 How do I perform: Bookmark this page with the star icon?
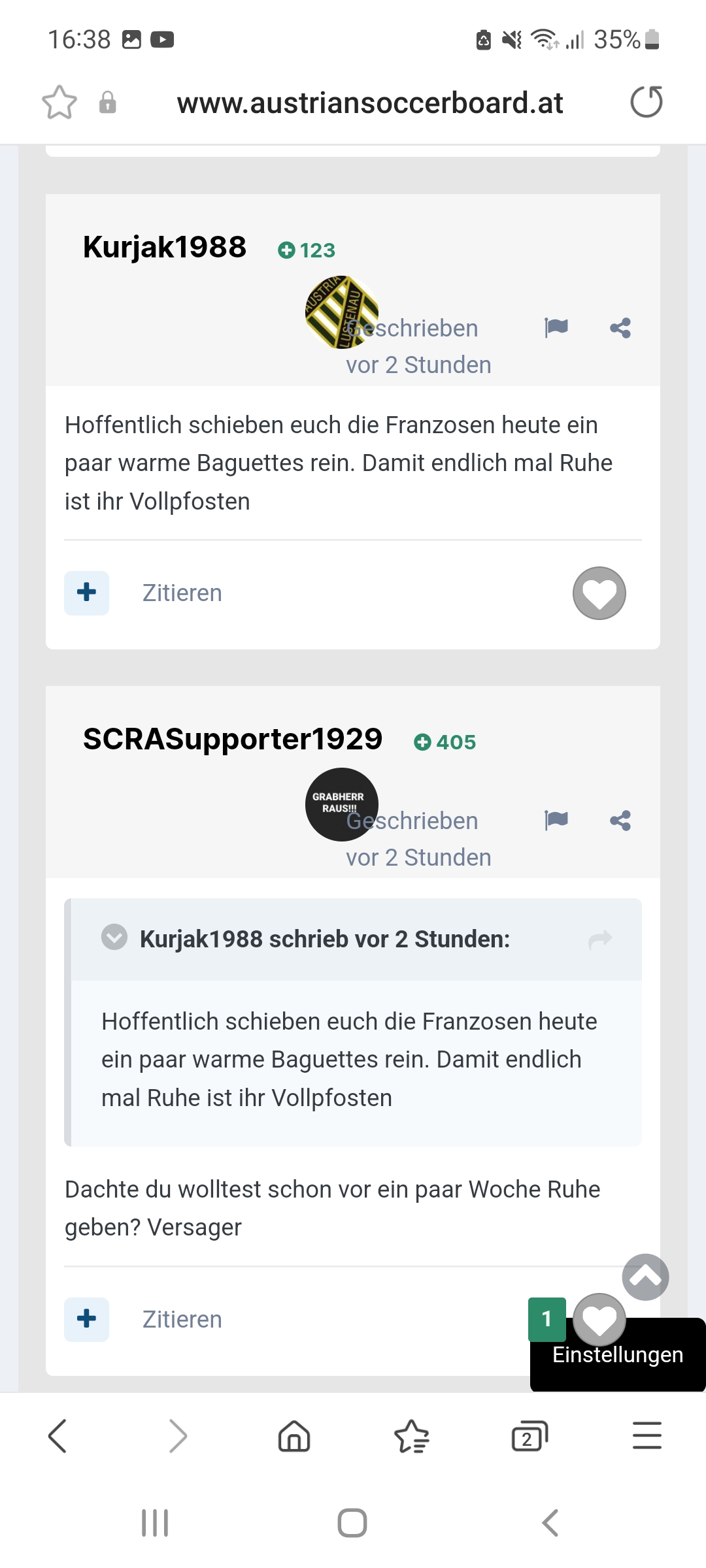click(x=59, y=103)
